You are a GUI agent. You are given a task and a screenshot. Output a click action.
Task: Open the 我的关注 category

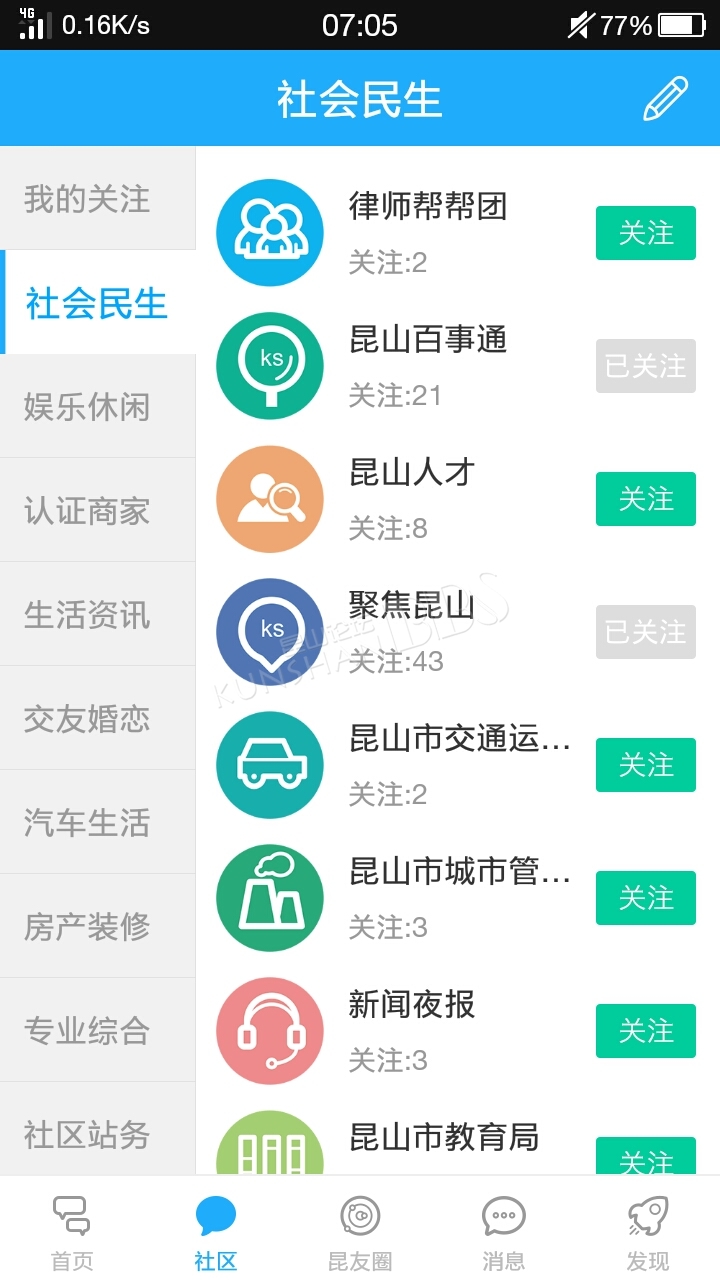pos(98,199)
